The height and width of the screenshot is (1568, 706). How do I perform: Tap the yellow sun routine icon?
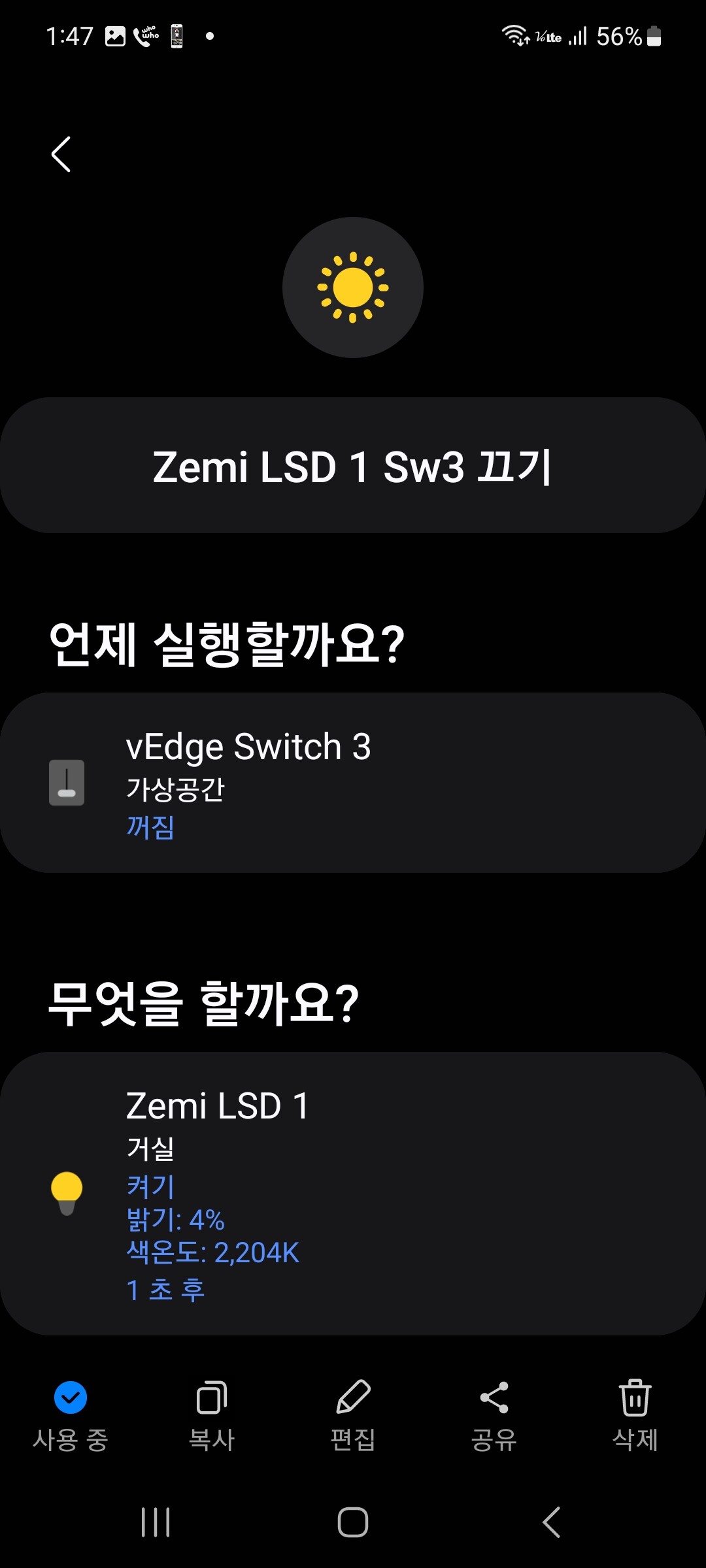click(353, 287)
